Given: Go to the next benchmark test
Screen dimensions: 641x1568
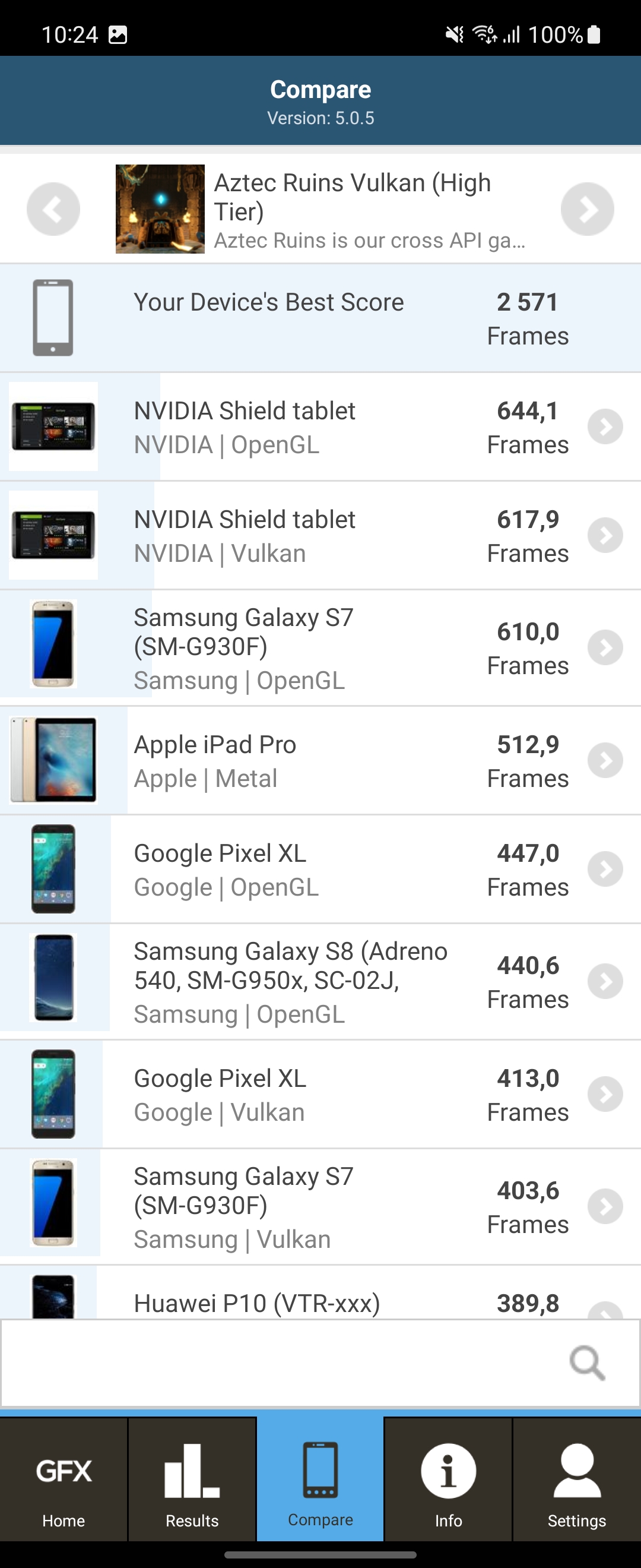Looking at the screenshot, I should coord(587,209).
